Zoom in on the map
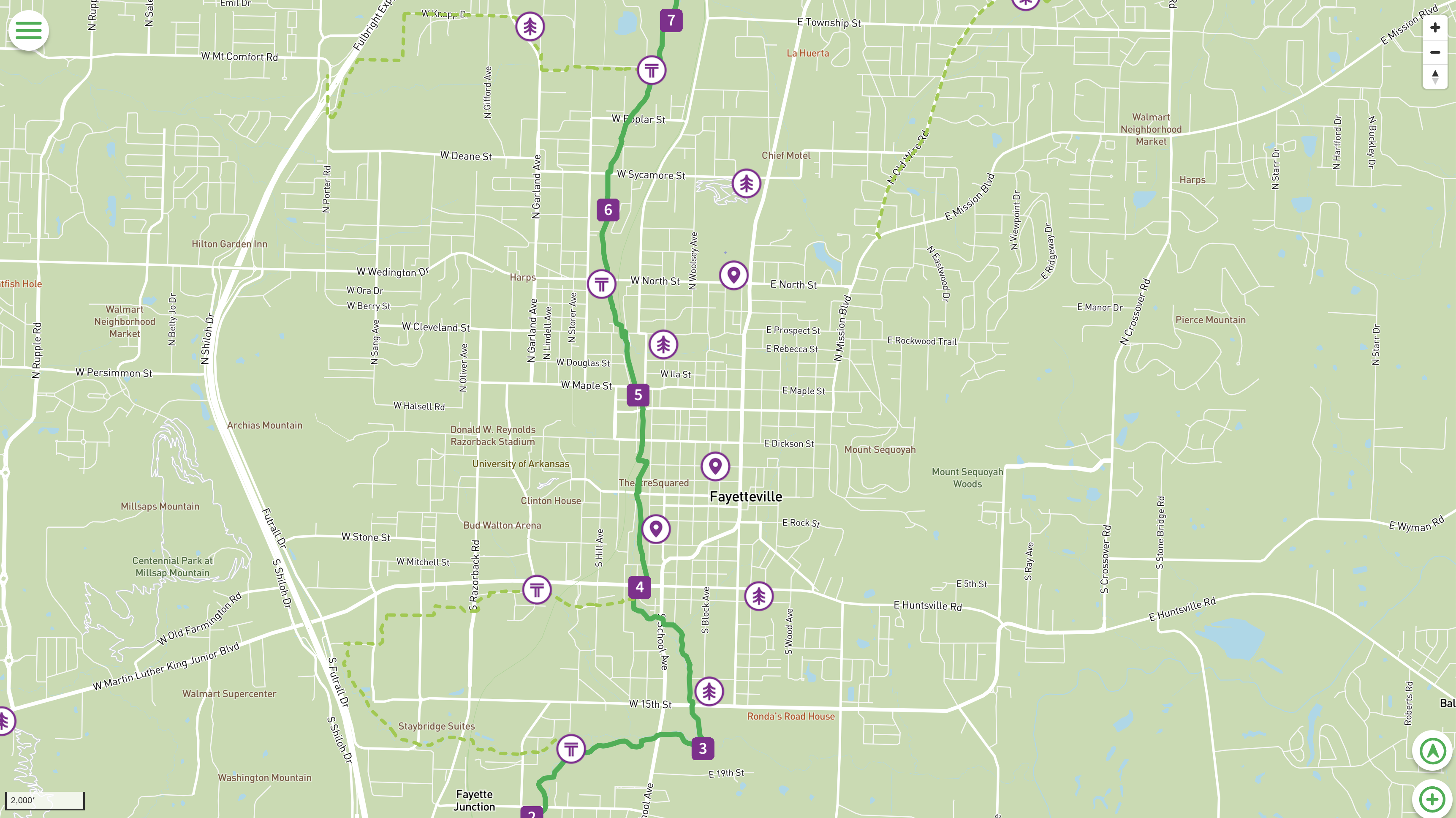The image size is (1456, 818). pyautogui.click(x=1434, y=28)
